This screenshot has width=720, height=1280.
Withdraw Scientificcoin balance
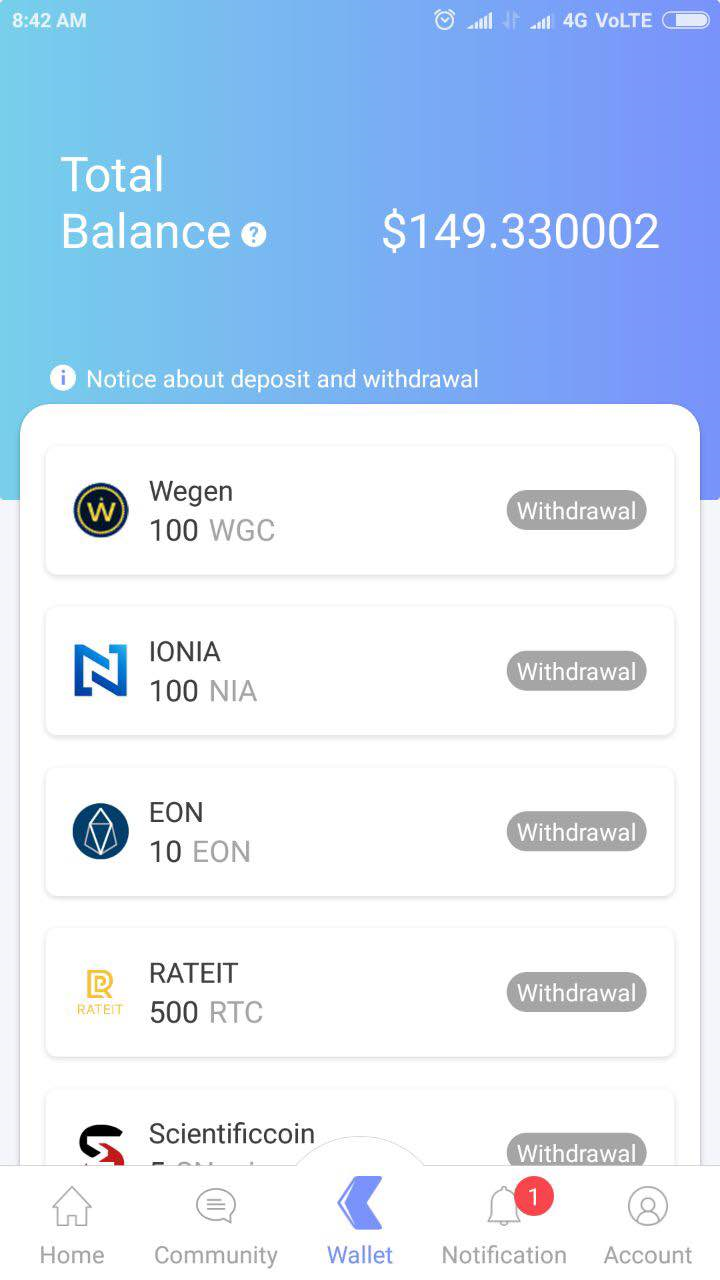pyautogui.click(x=576, y=1151)
